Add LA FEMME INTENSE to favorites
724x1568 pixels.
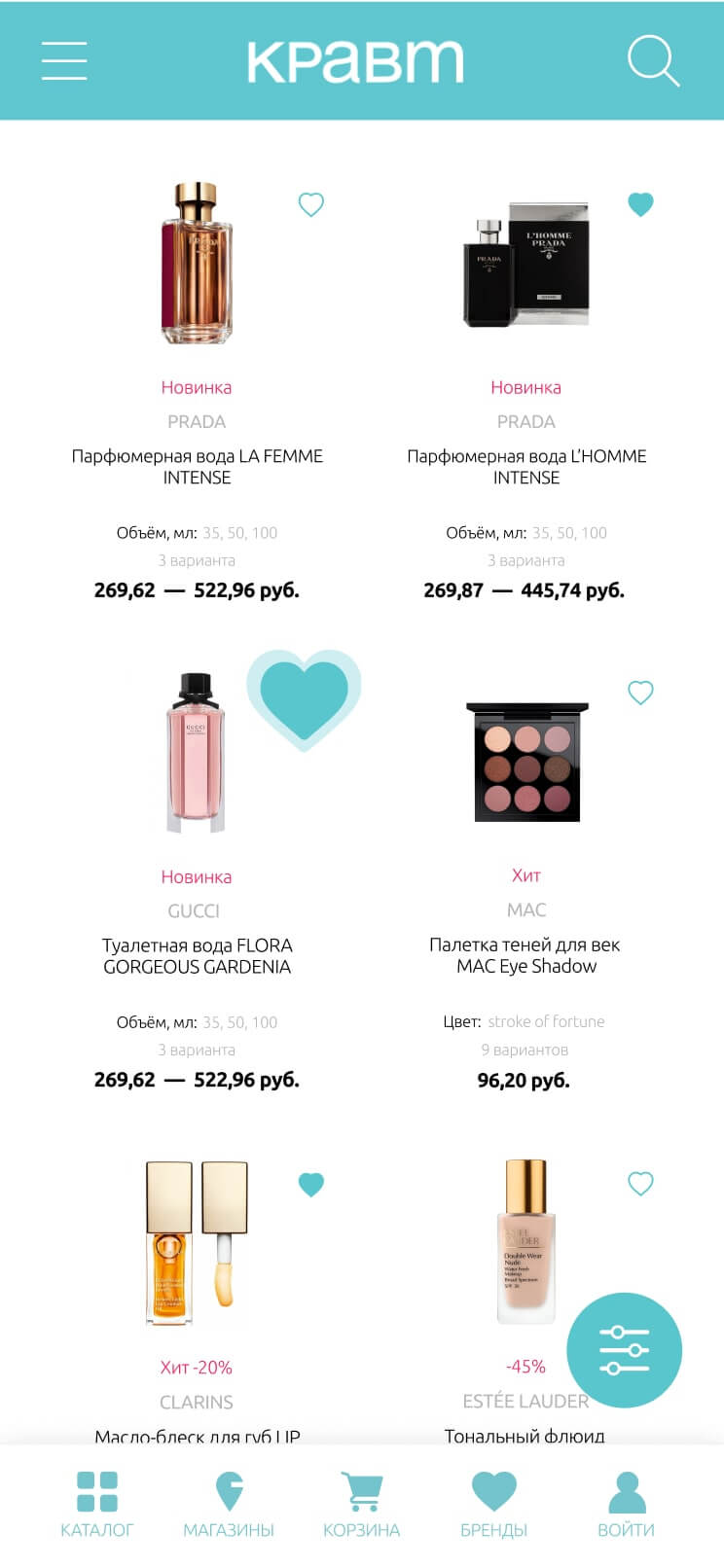pyautogui.click(x=310, y=204)
